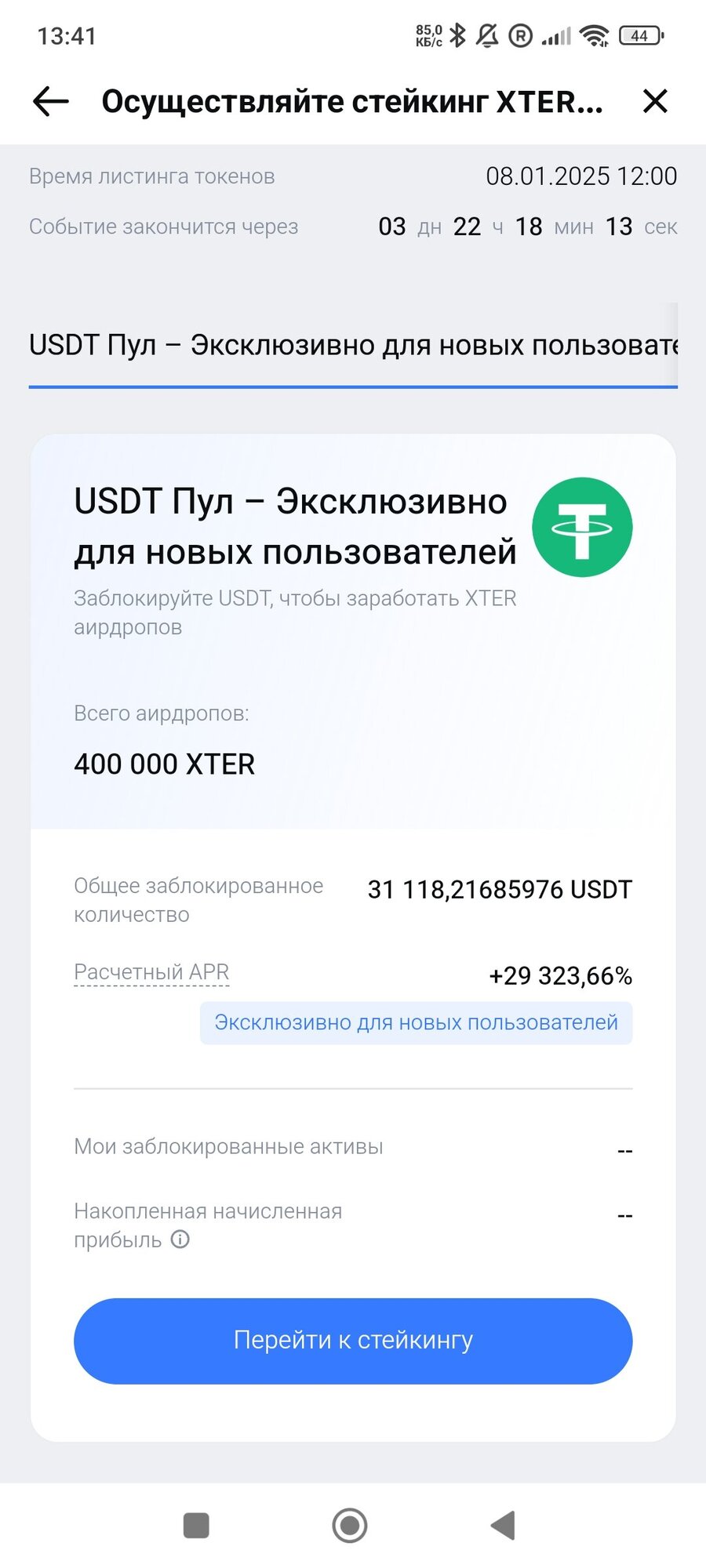Show the Расчетный APR explanation
706x1568 pixels.
[x=151, y=972]
